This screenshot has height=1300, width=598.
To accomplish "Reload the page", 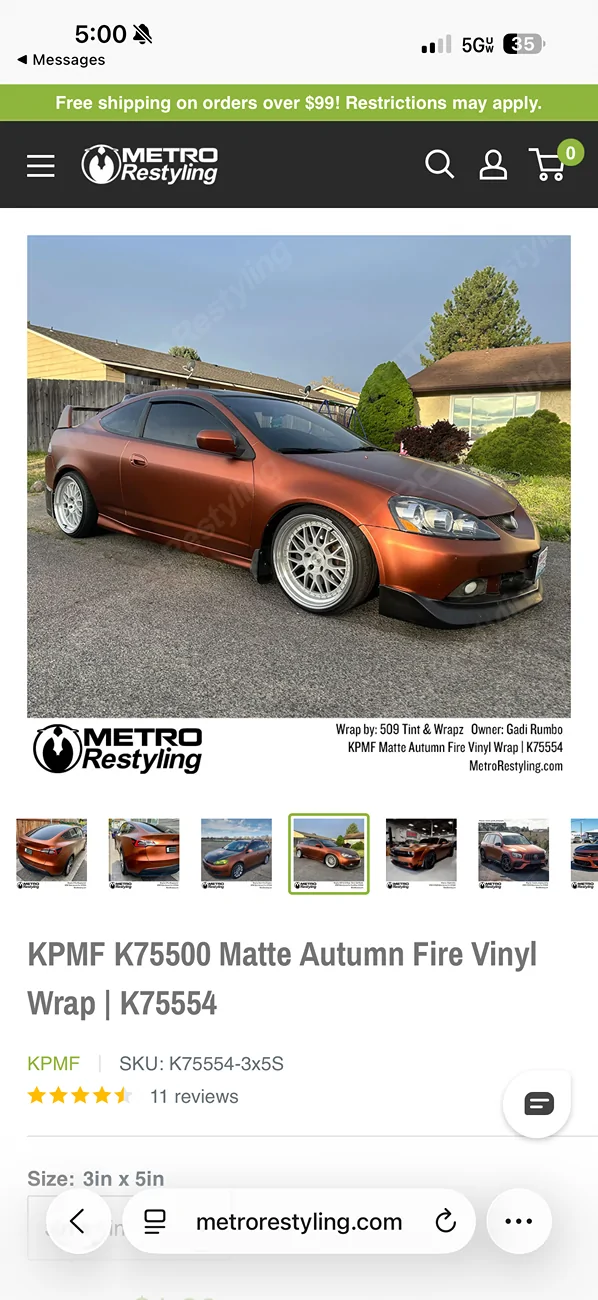I will [446, 1221].
